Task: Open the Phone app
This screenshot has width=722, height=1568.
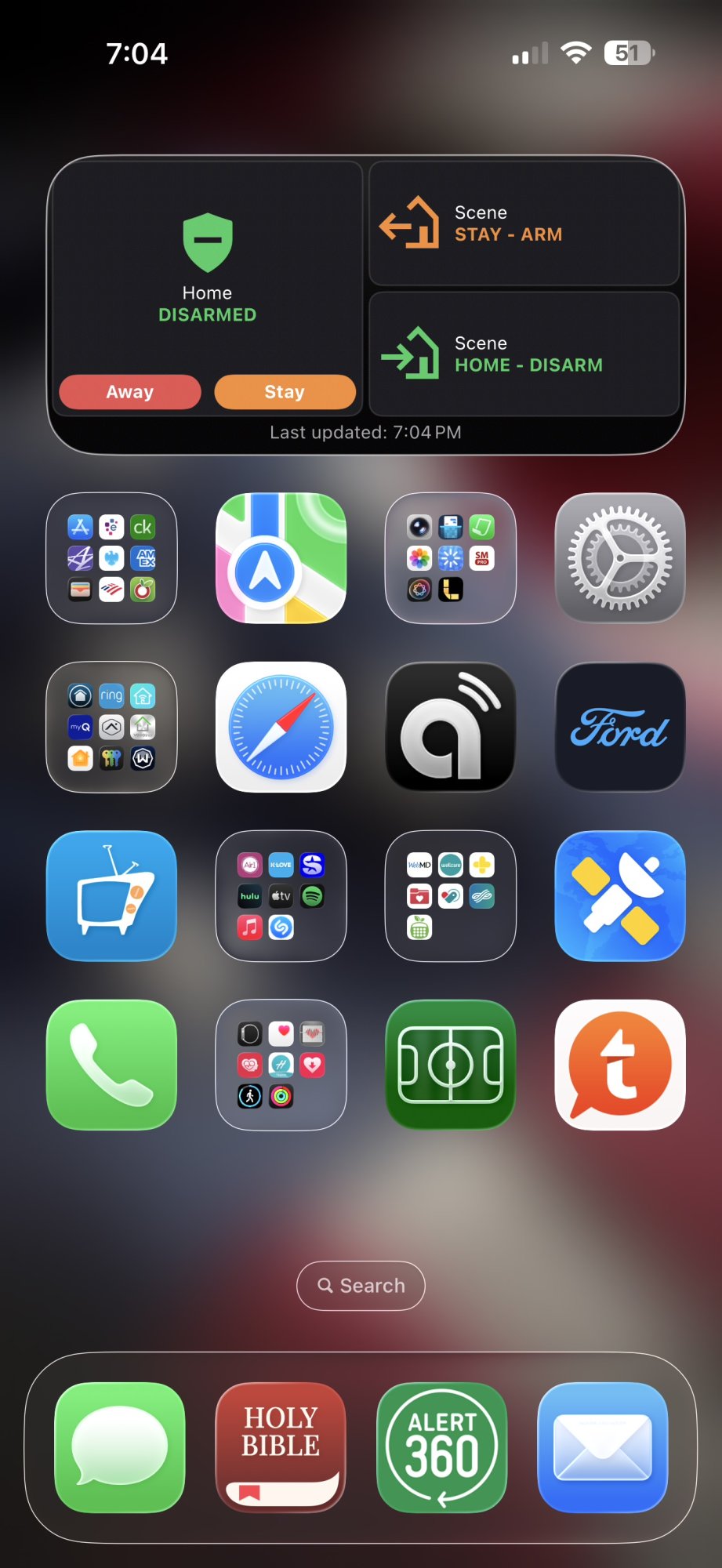Action: [x=111, y=1065]
